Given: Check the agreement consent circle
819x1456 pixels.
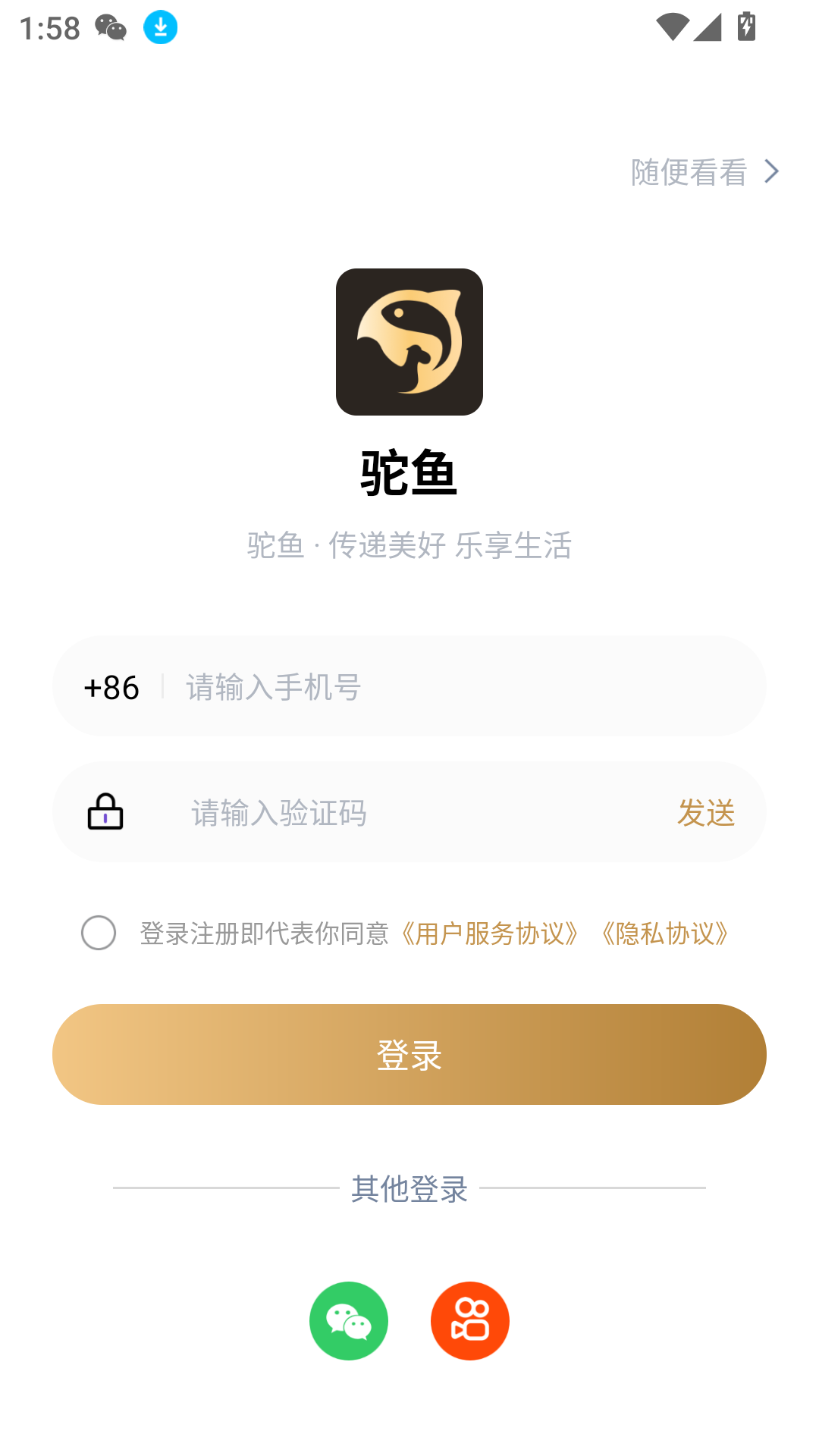Looking at the screenshot, I should 99,933.
